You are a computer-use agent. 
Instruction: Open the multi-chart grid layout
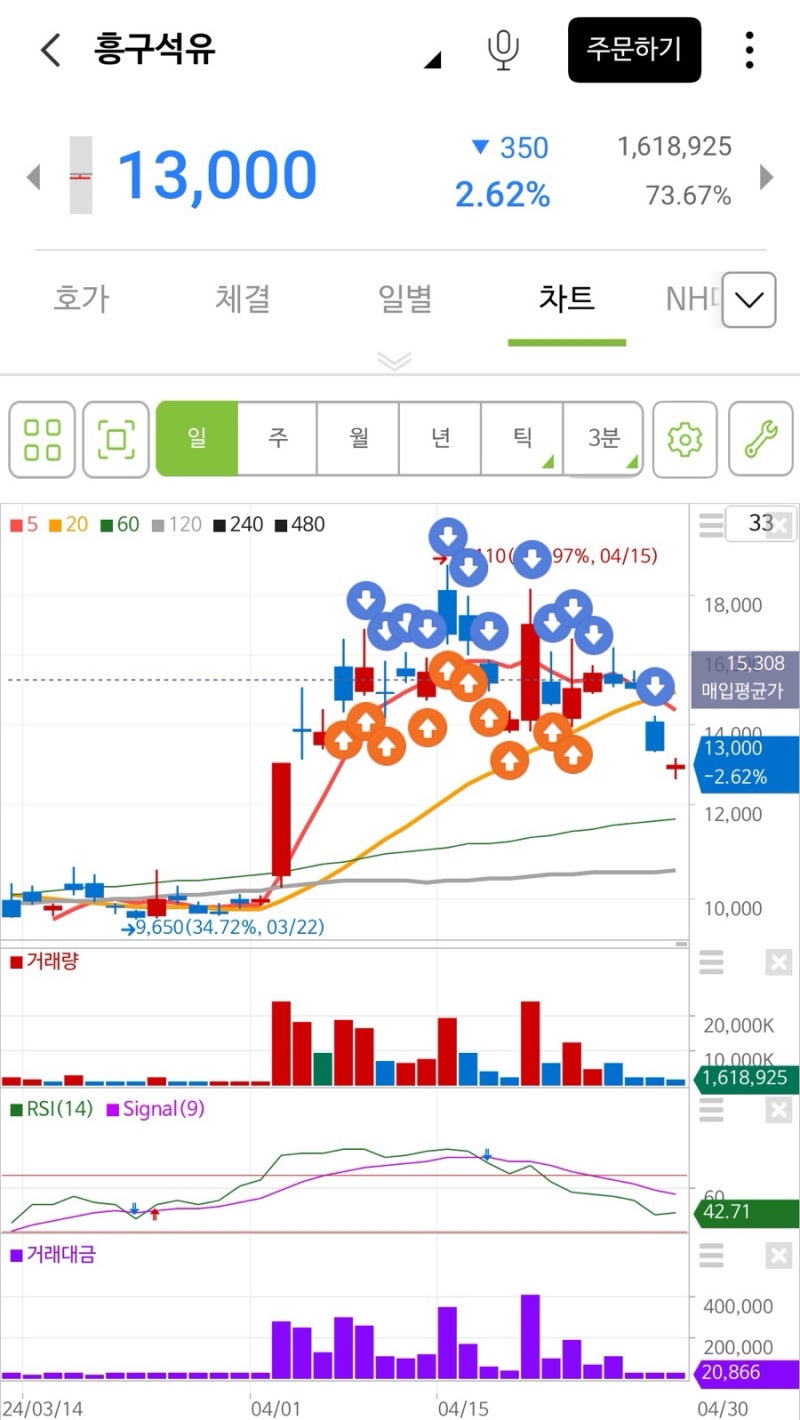(42, 439)
